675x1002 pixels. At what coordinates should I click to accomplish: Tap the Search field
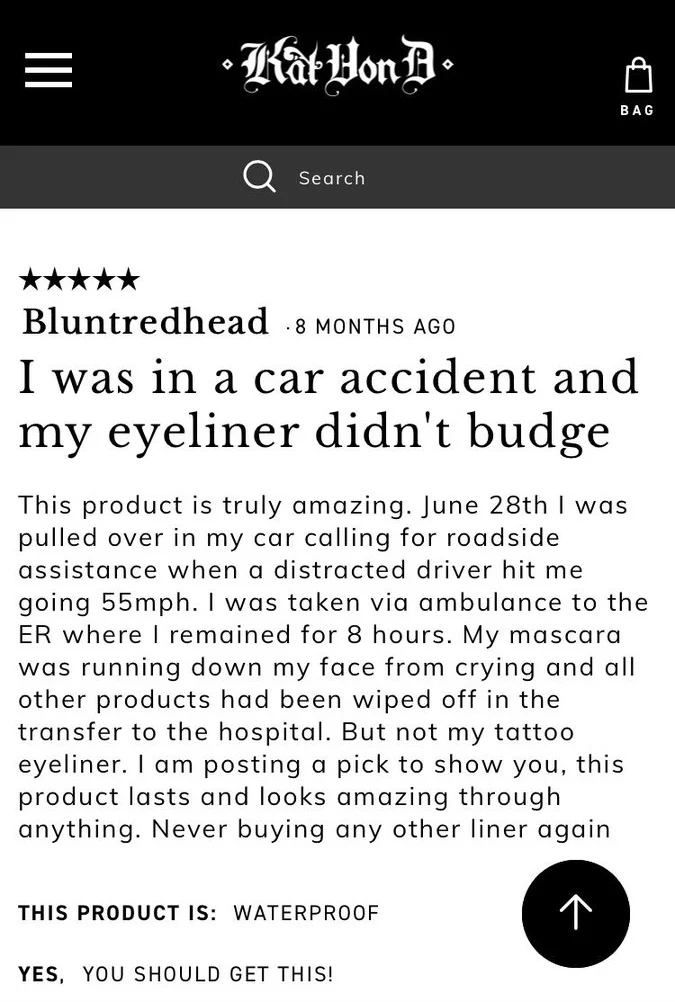[332, 178]
